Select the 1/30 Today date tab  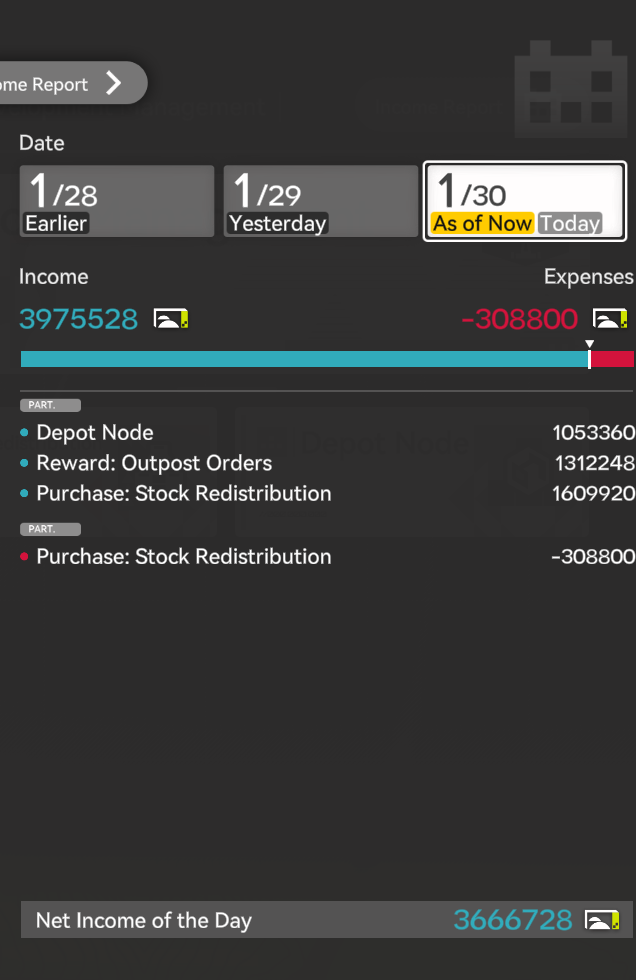point(525,201)
